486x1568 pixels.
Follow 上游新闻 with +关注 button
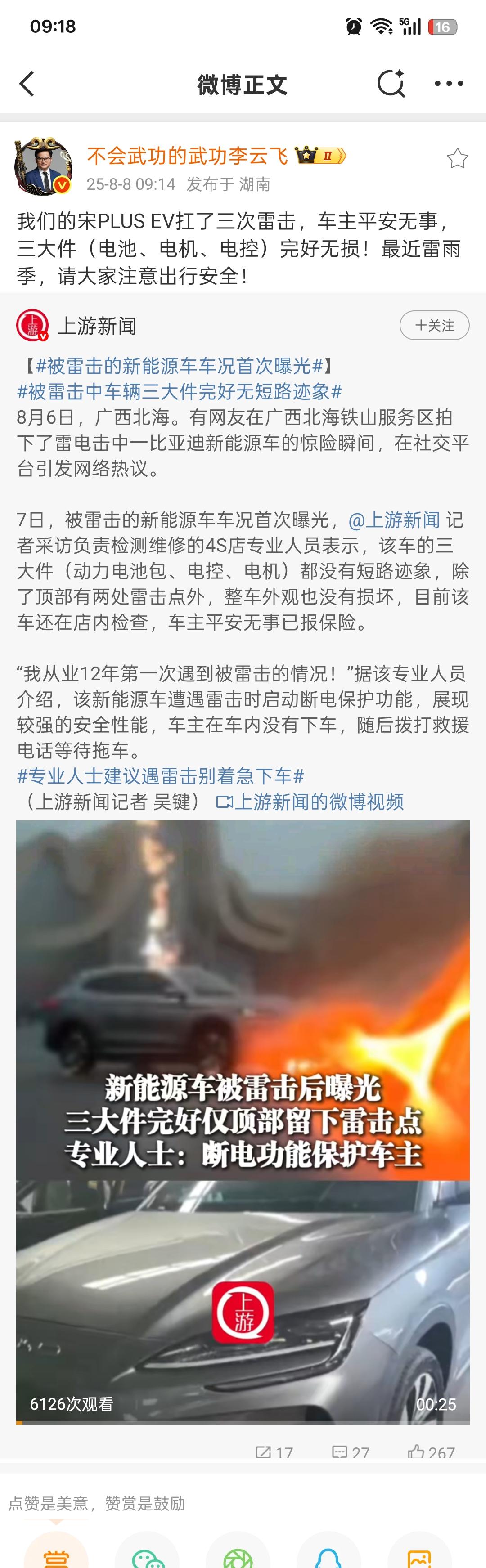click(434, 325)
